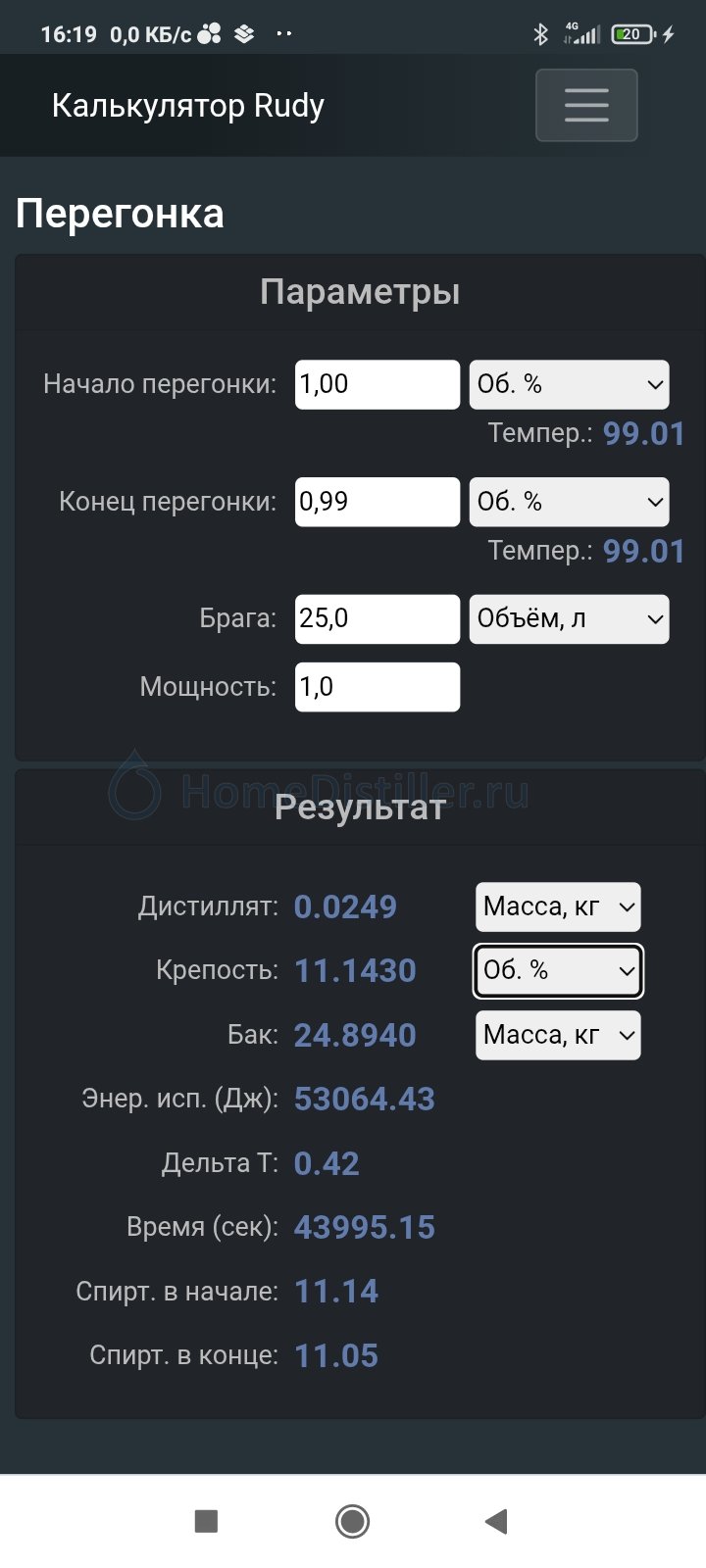
Task: Change the Бак unit dropdown
Action: pyautogui.click(x=557, y=1036)
